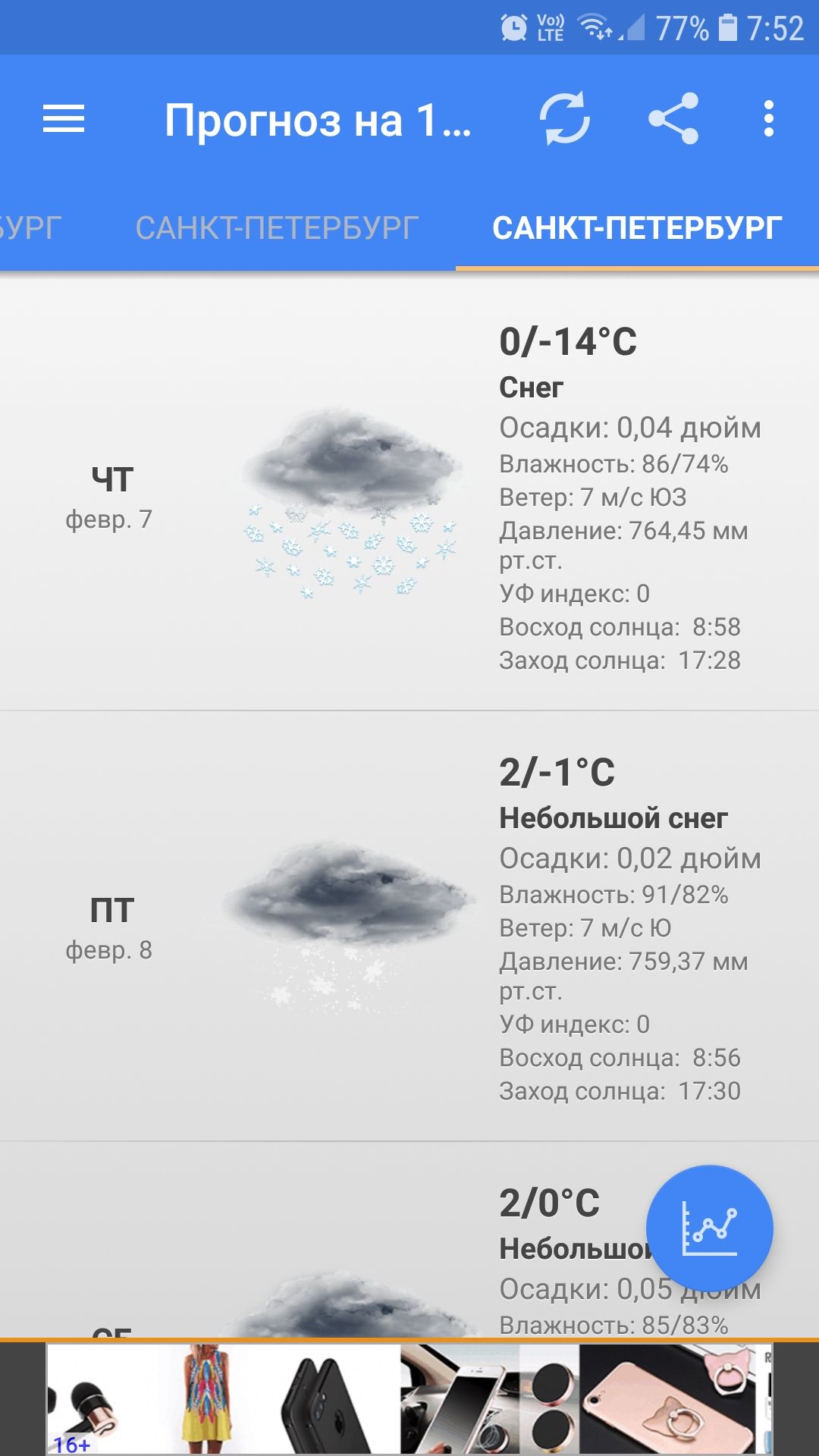Image resolution: width=819 pixels, height=1456 pixels.
Task: Open the hamburger navigation drawer
Action: tap(64, 119)
